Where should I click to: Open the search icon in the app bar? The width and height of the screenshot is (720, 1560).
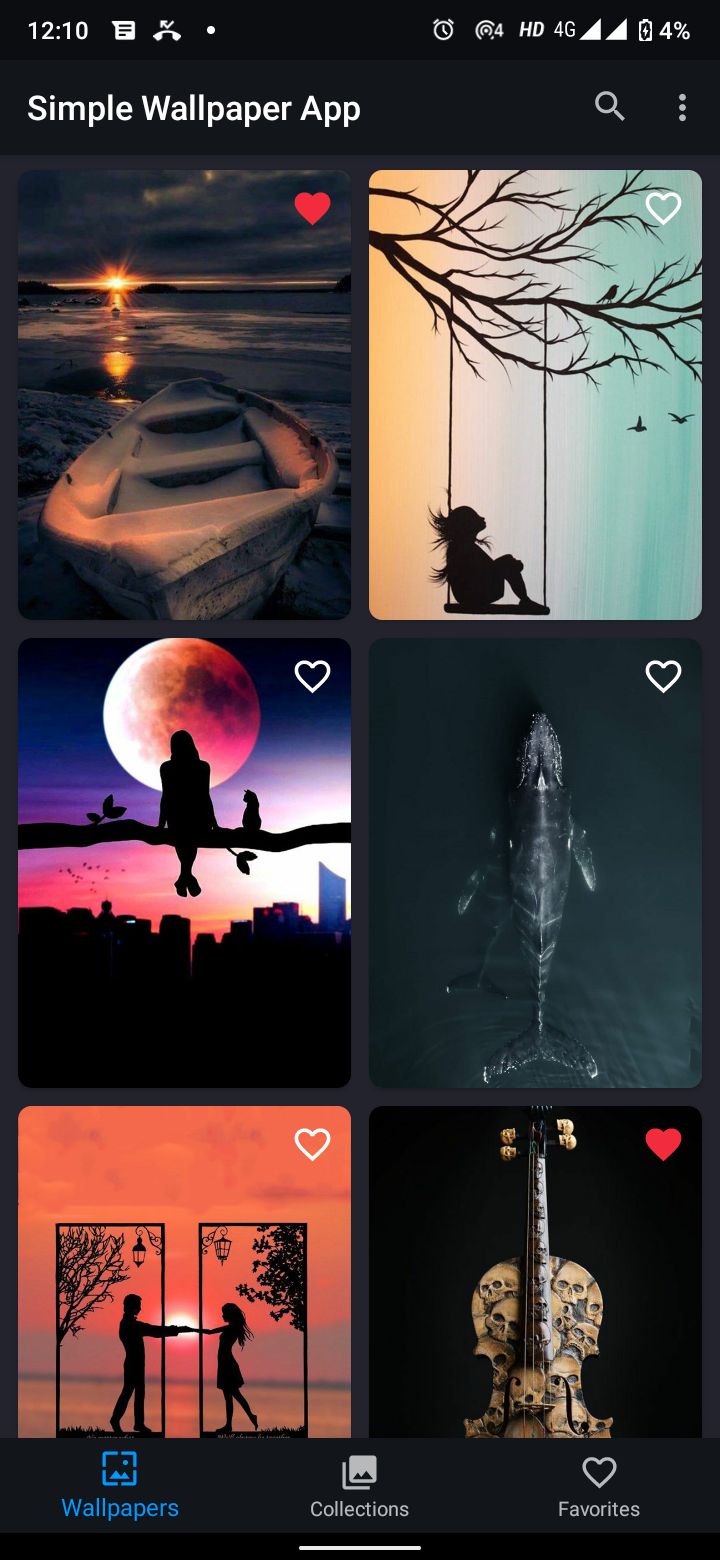pyautogui.click(x=609, y=106)
